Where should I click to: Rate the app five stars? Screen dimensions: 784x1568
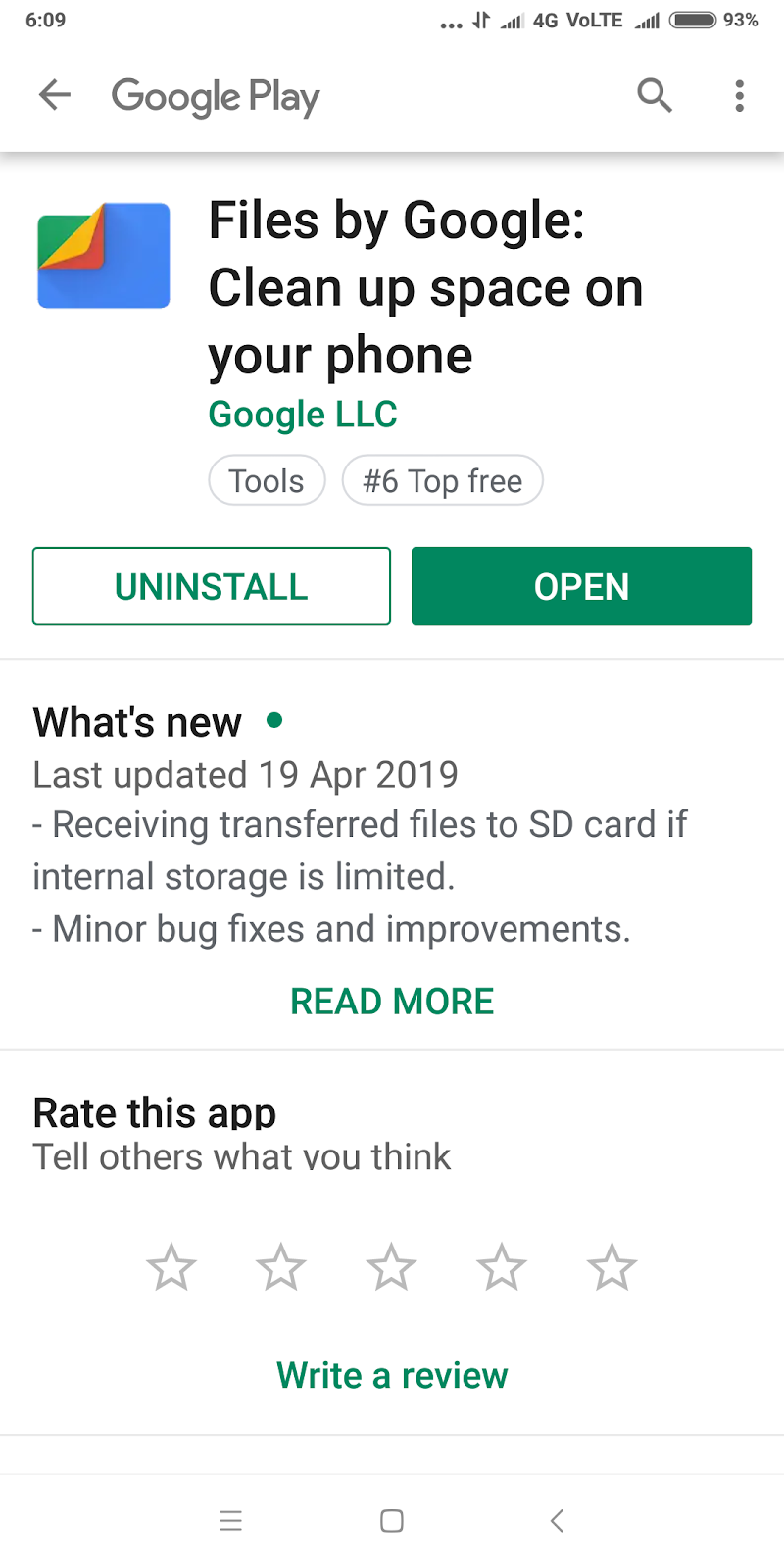pos(612,1267)
